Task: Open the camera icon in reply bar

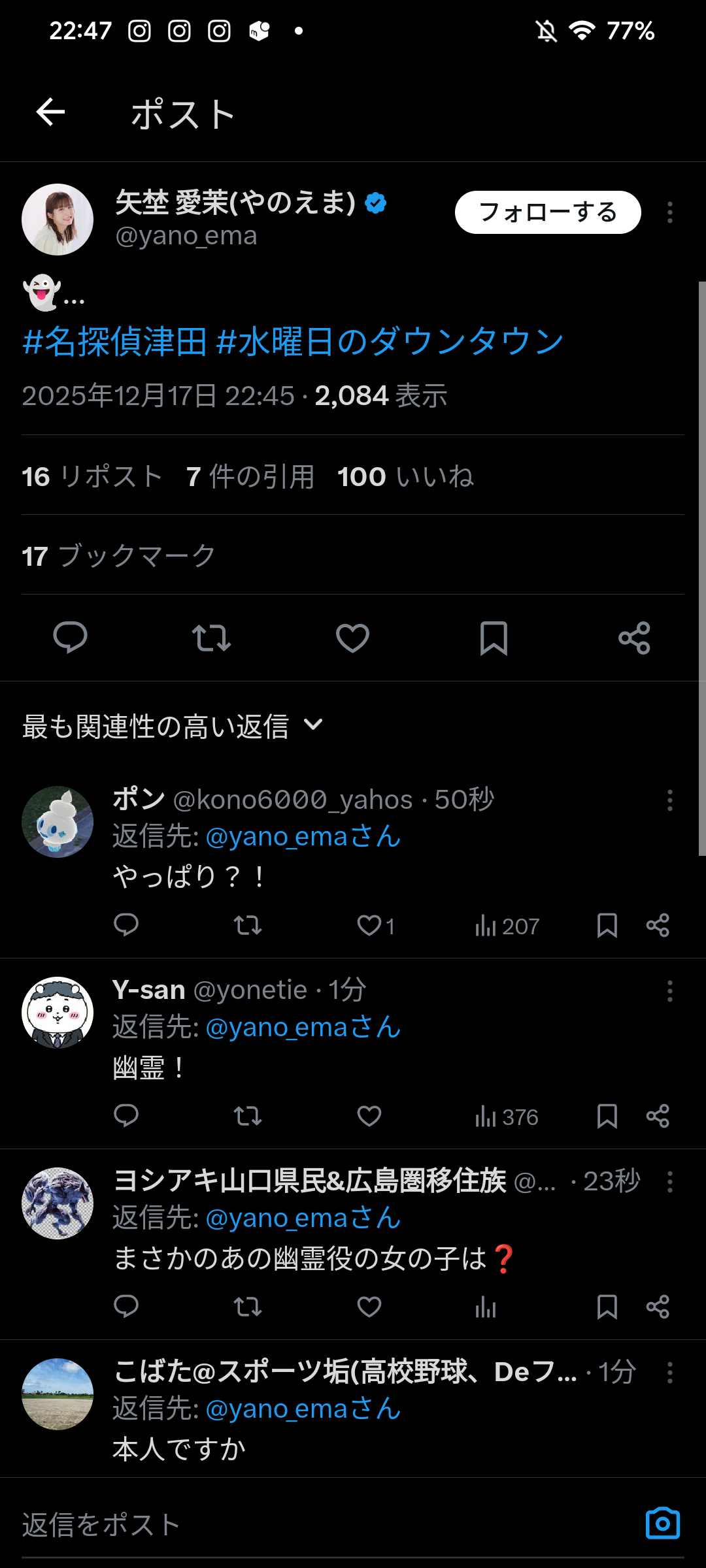Action: click(662, 1524)
